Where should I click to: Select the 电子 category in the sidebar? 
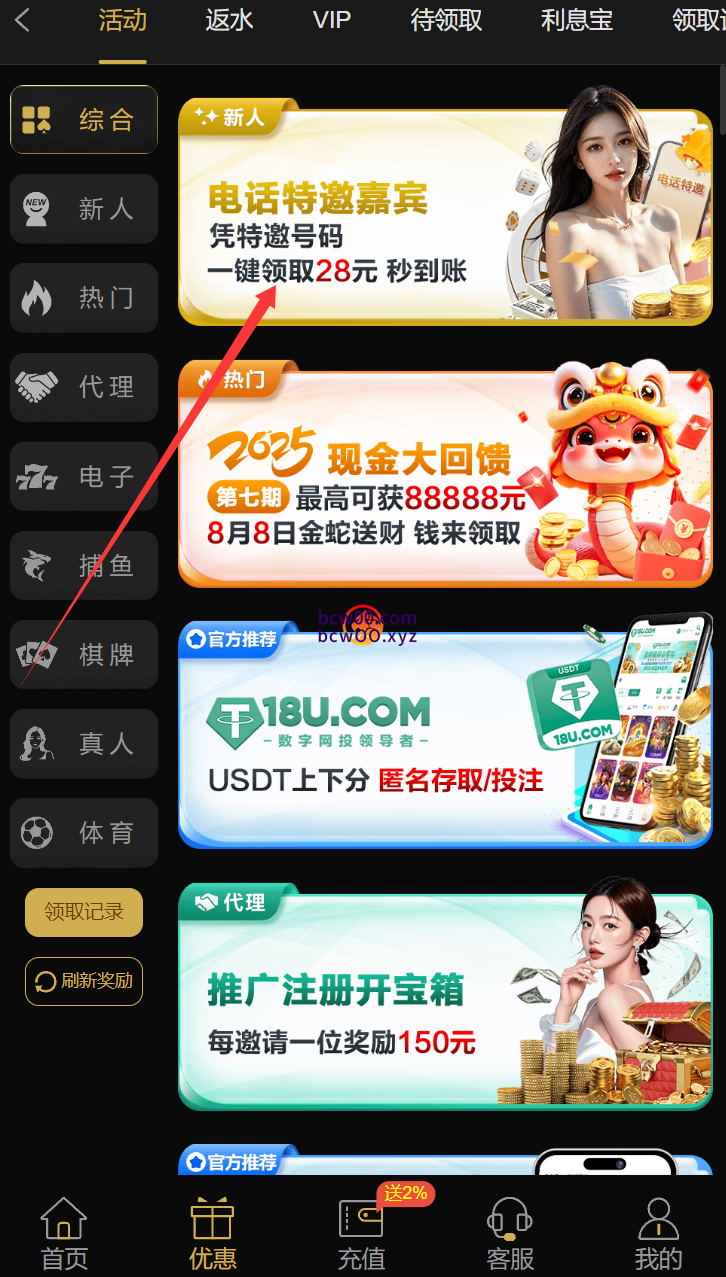click(x=84, y=476)
